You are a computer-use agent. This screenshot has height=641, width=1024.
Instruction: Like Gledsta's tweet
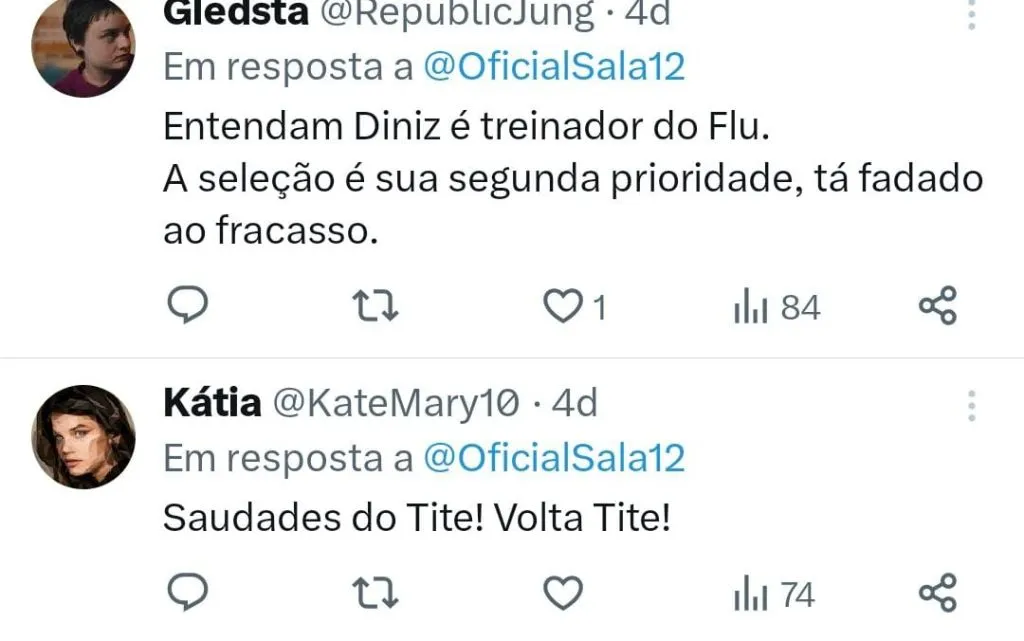tap(563, 308)
